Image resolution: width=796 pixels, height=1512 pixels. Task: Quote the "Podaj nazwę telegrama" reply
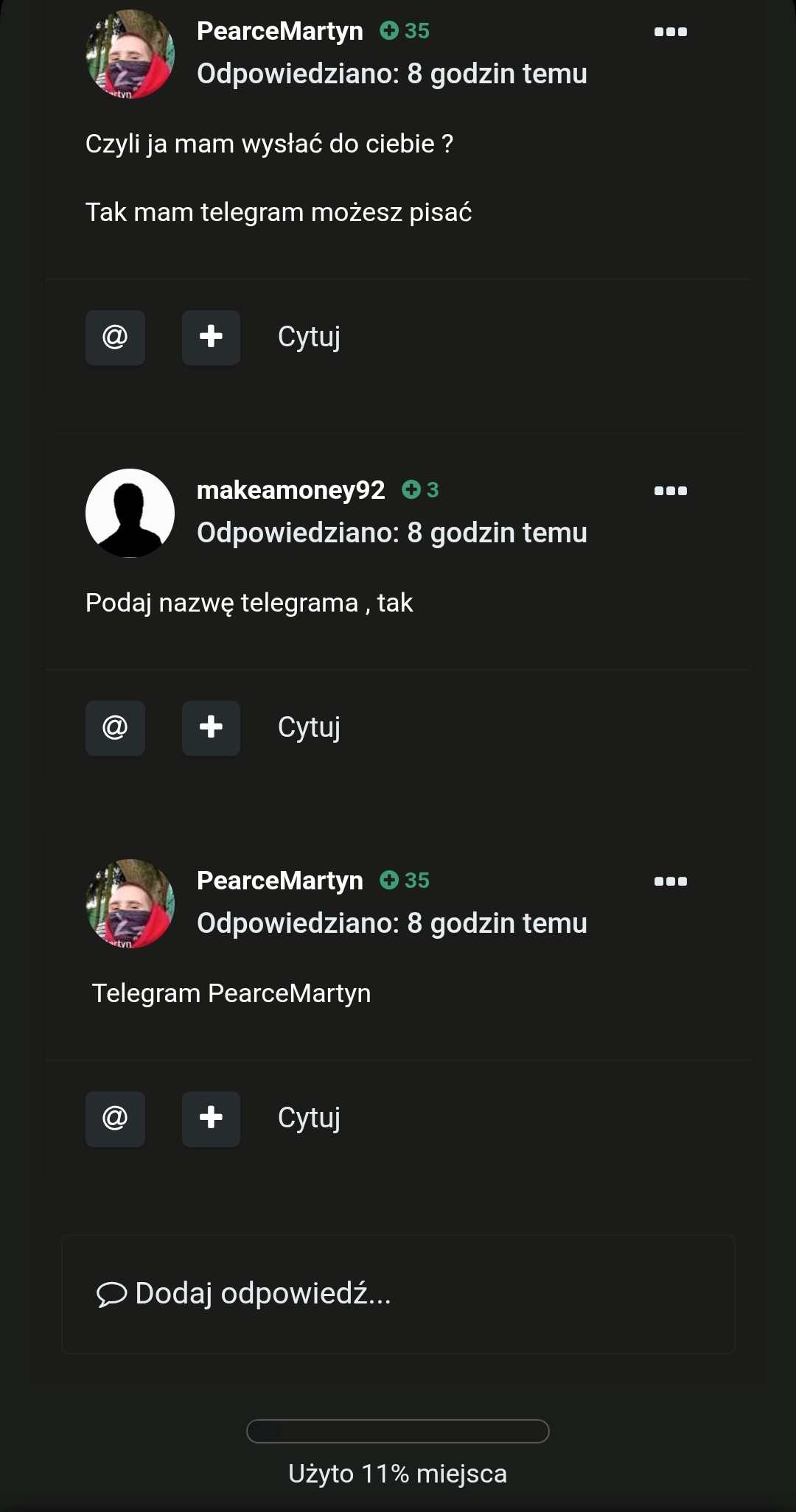click(x=309, y=728)
